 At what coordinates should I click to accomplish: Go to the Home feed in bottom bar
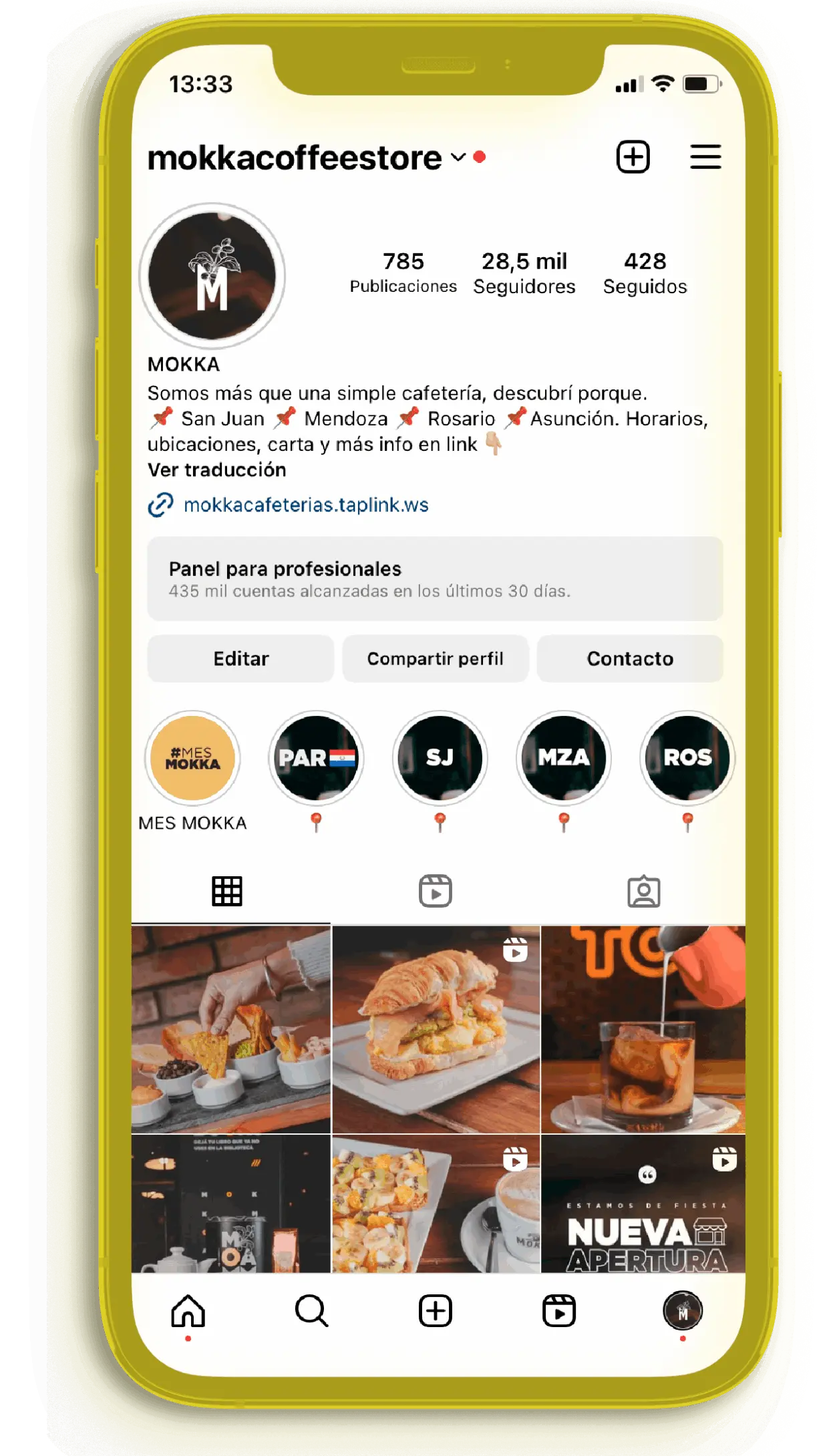click(188, 1311)
